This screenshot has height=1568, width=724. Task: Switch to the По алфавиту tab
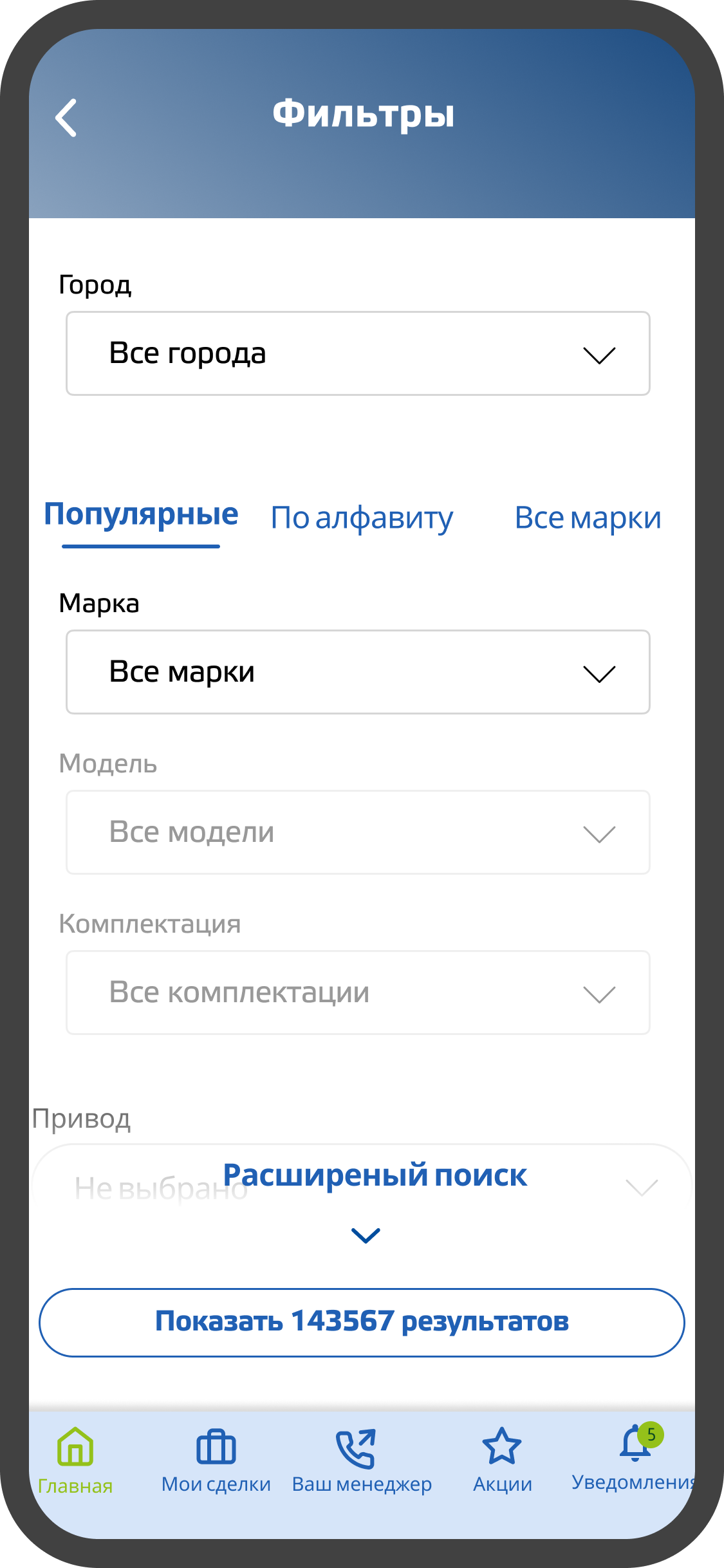pyautogui.click(x=362, y=518)
